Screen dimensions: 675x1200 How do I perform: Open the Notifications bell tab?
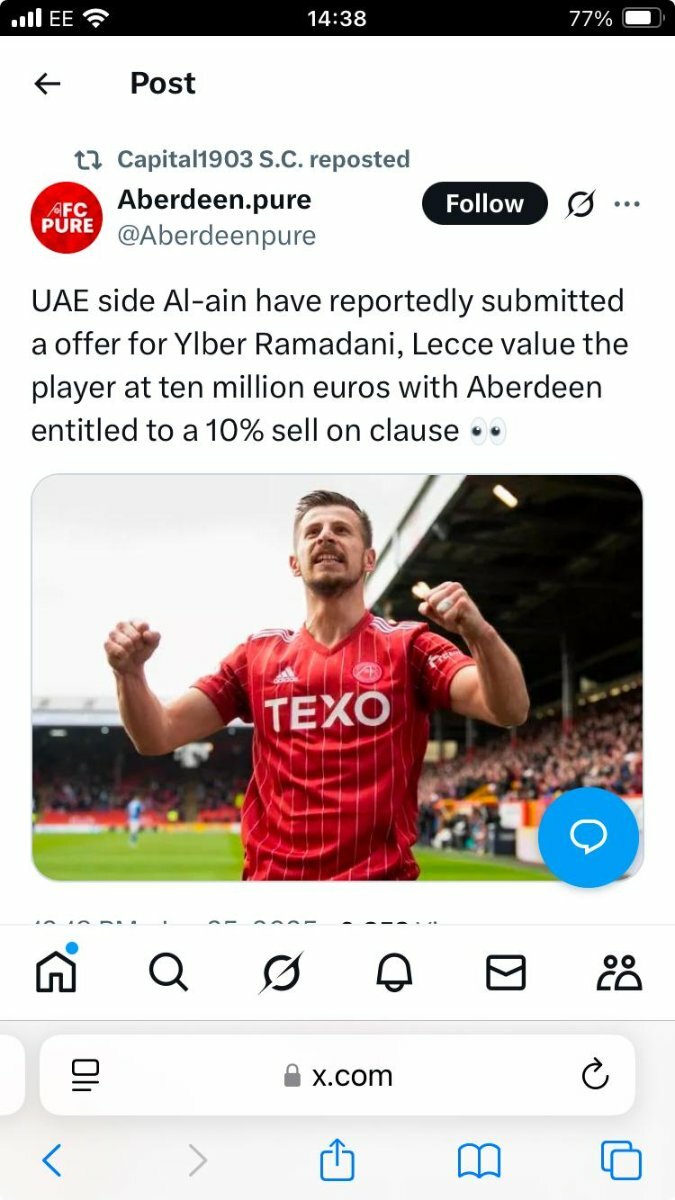394,971
